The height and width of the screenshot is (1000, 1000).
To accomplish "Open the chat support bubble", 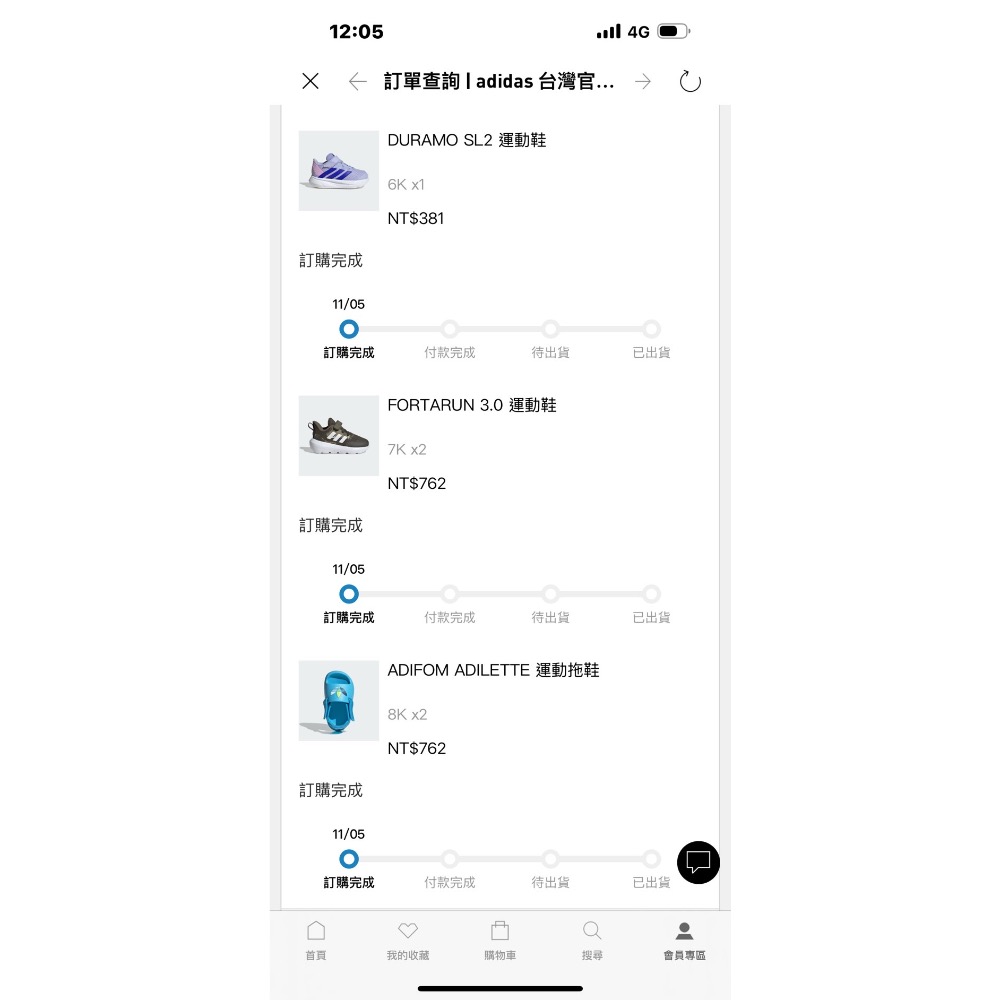I will click(698, 862).
